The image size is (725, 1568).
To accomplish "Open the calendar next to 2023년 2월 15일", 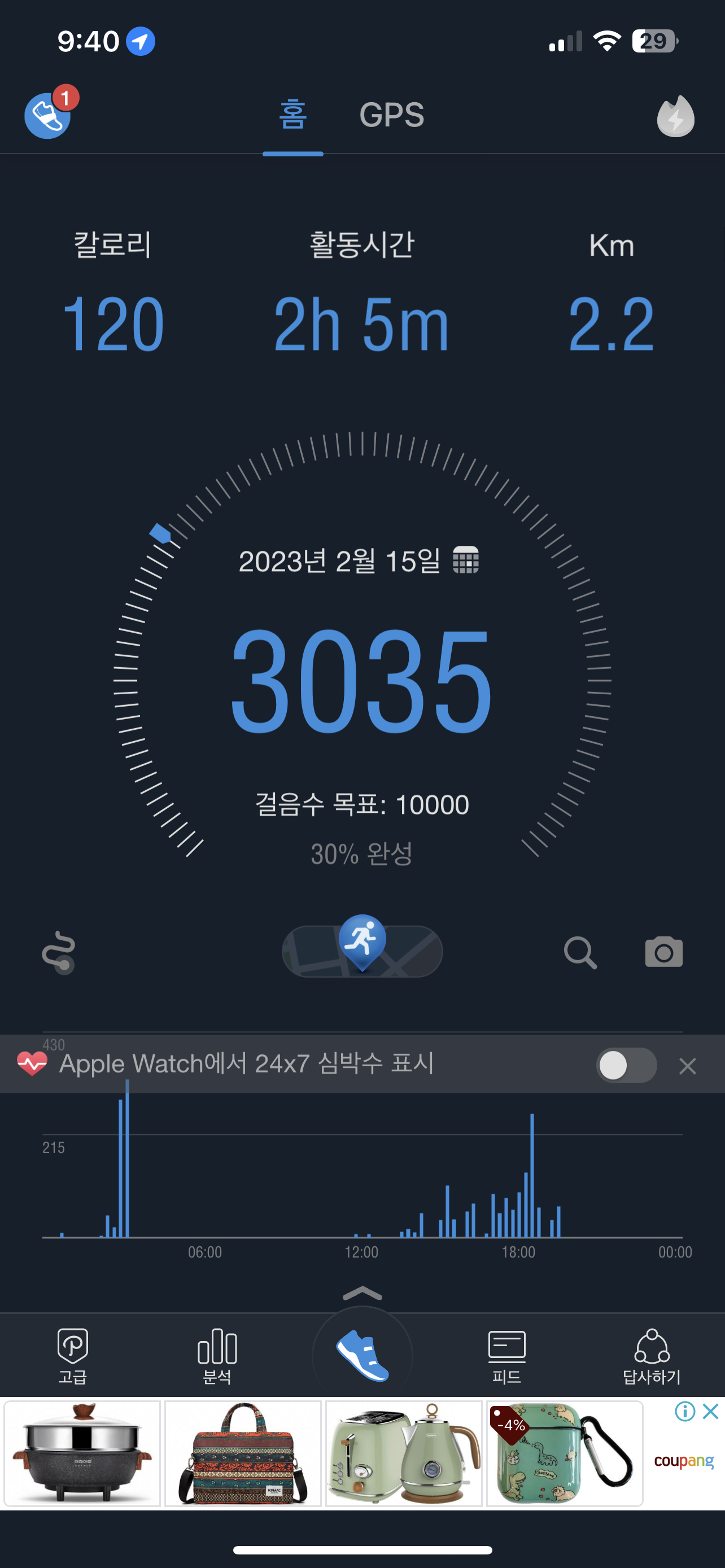I will pos(466,560).
